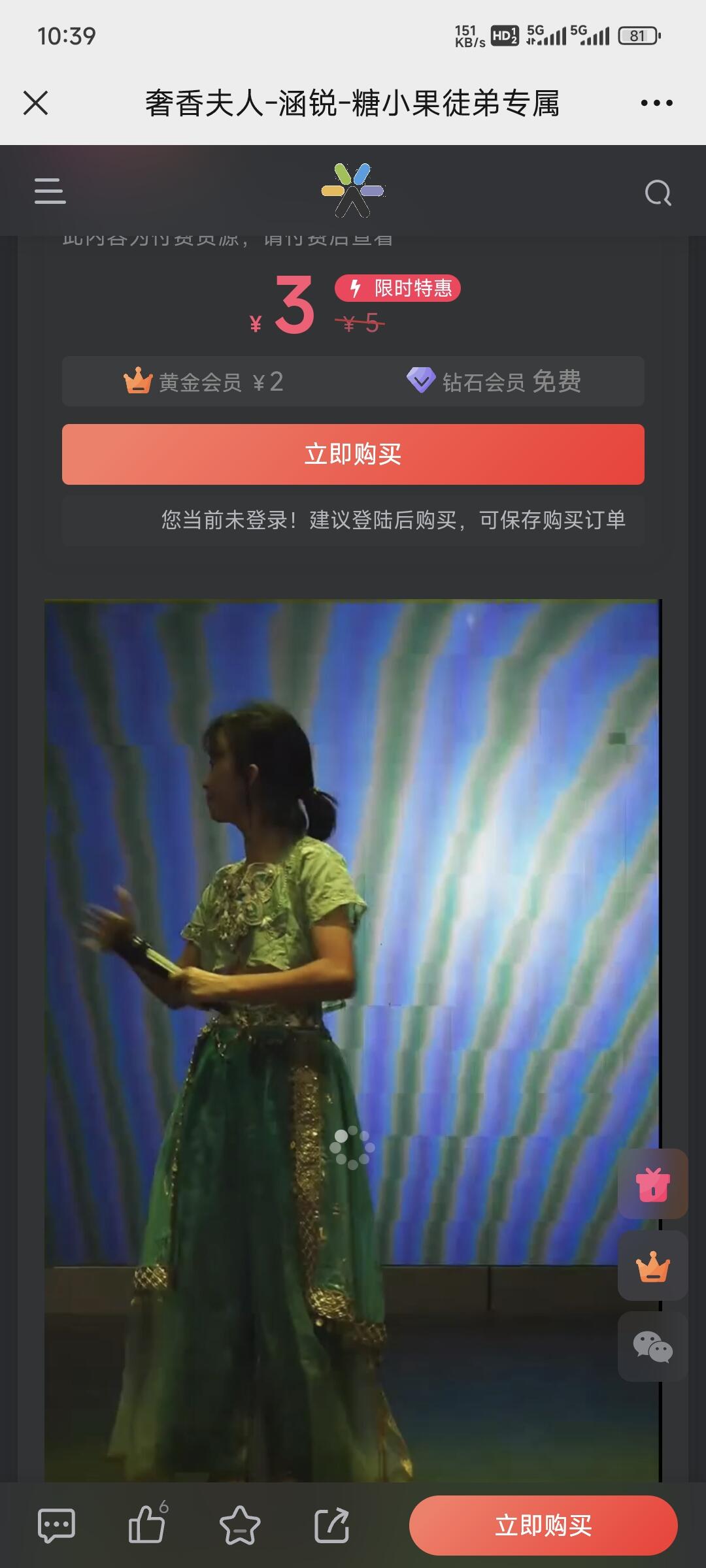Open the hamburger drawer menu
Image resolution: width=706 pixels, height=1568 pixels.
point(50,191)
